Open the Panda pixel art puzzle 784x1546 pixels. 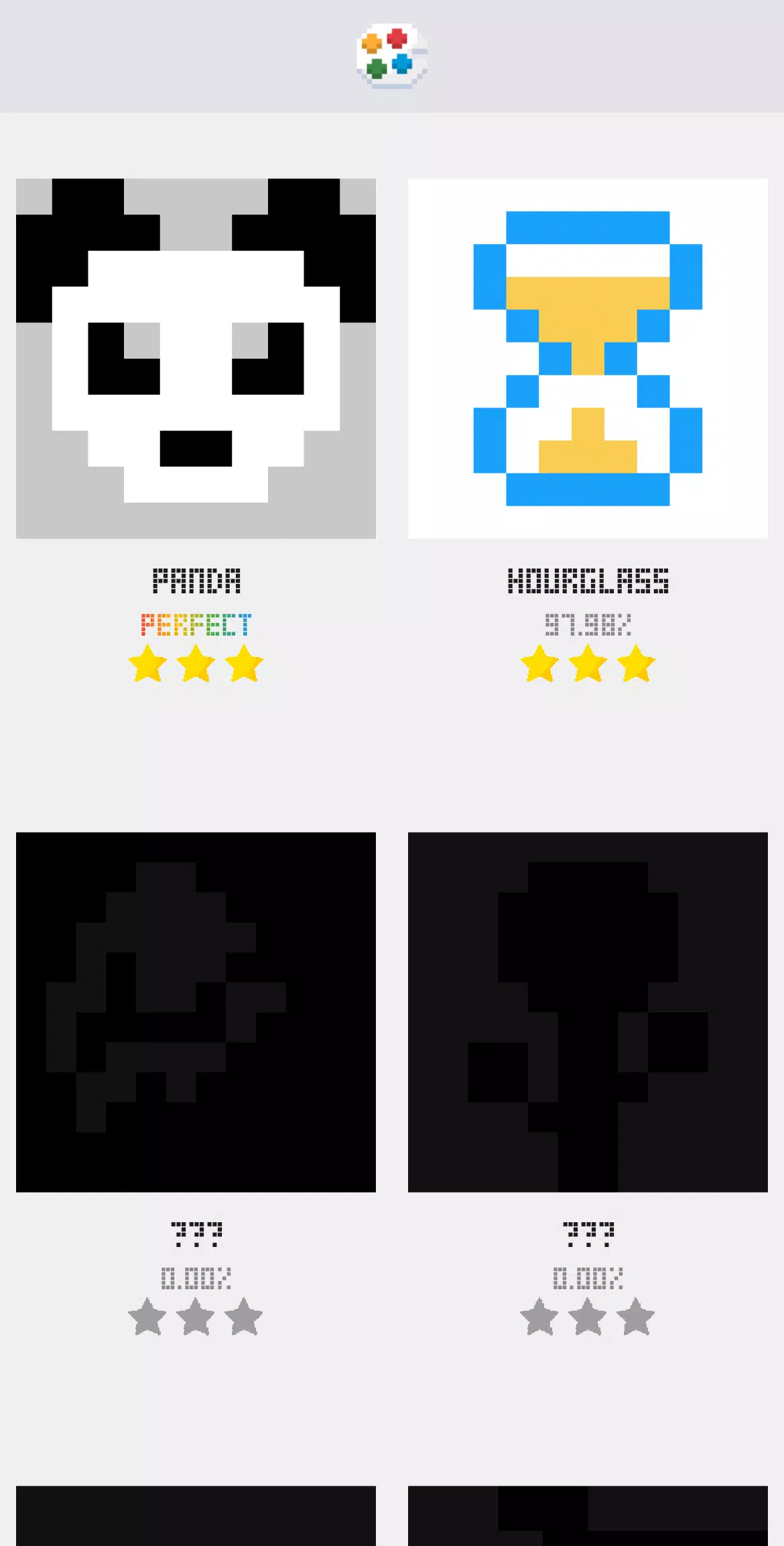click(x=196, y=358)
